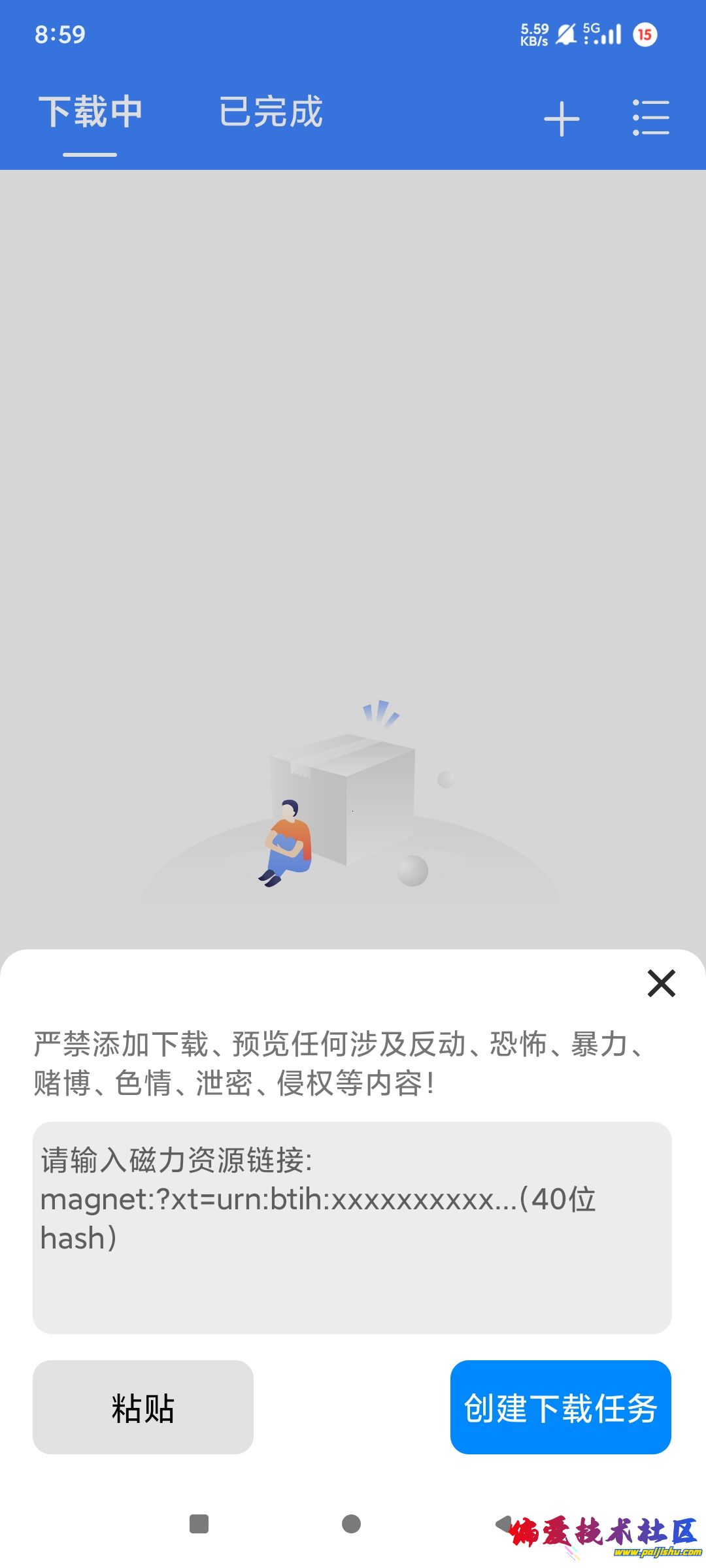Select the 下载中 tab

90,112
